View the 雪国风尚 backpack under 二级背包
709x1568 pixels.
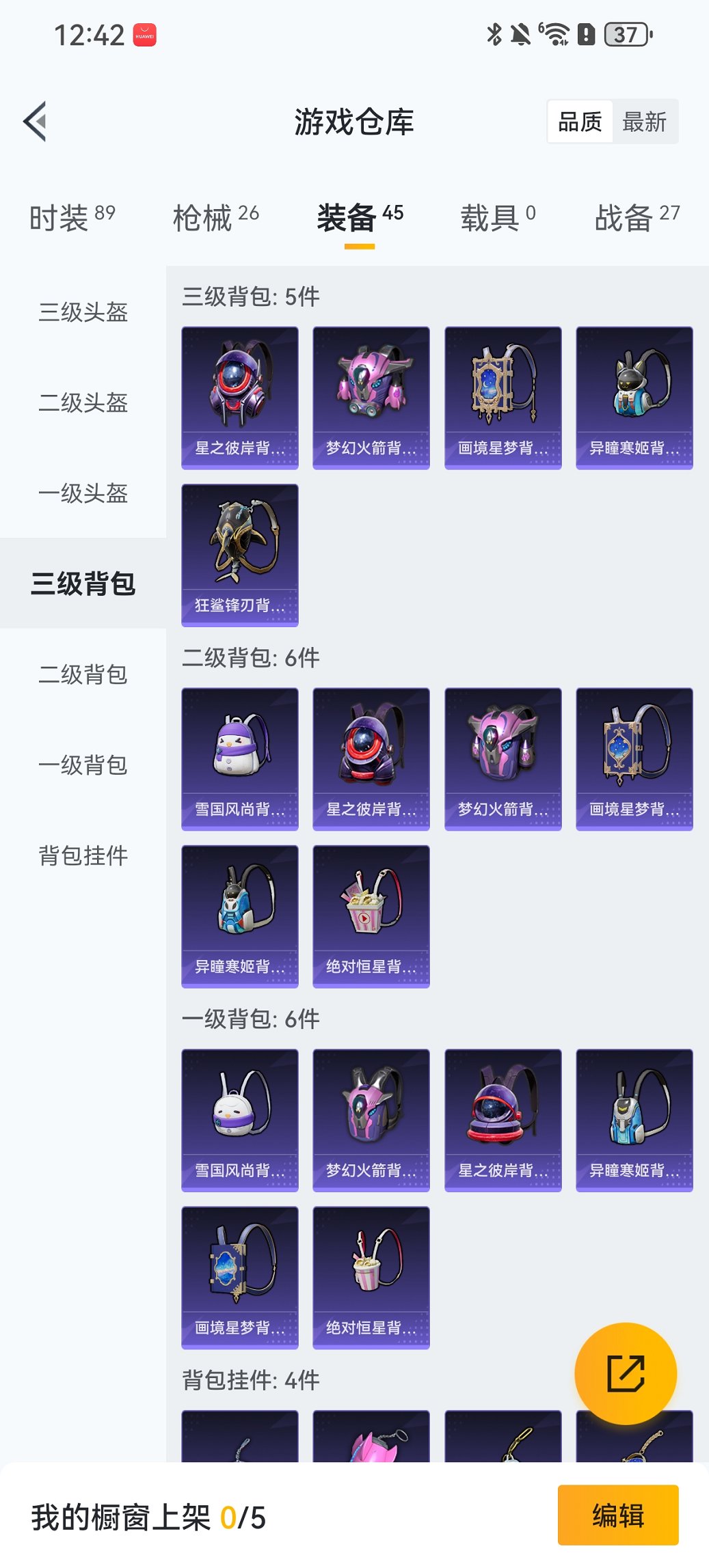240,758
